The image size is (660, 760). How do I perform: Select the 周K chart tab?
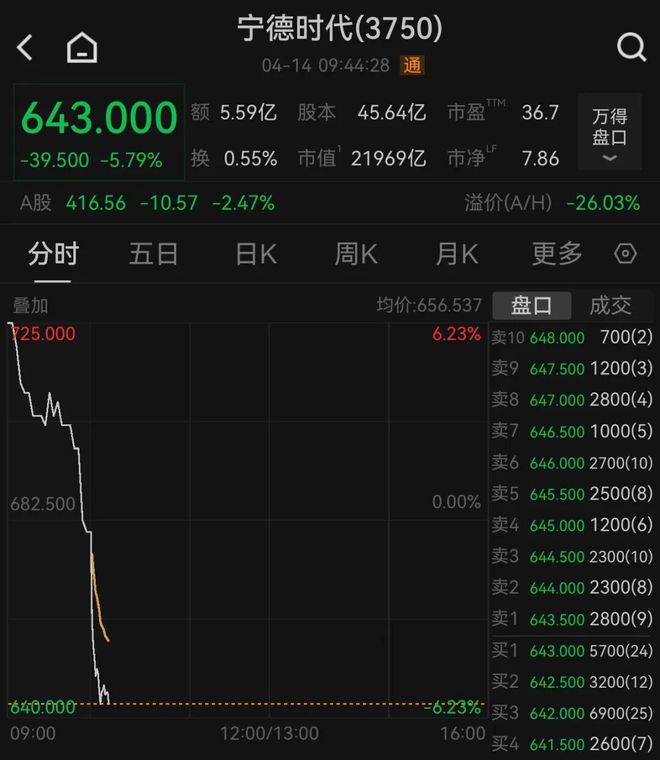point(356,254)
